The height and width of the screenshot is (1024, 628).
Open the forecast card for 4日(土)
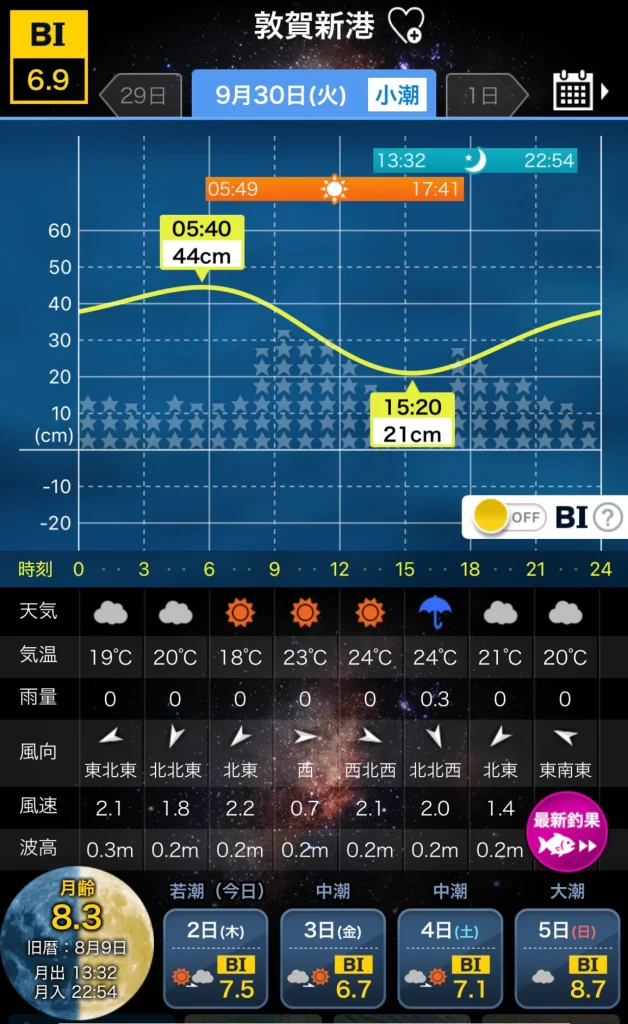[449, 957]
